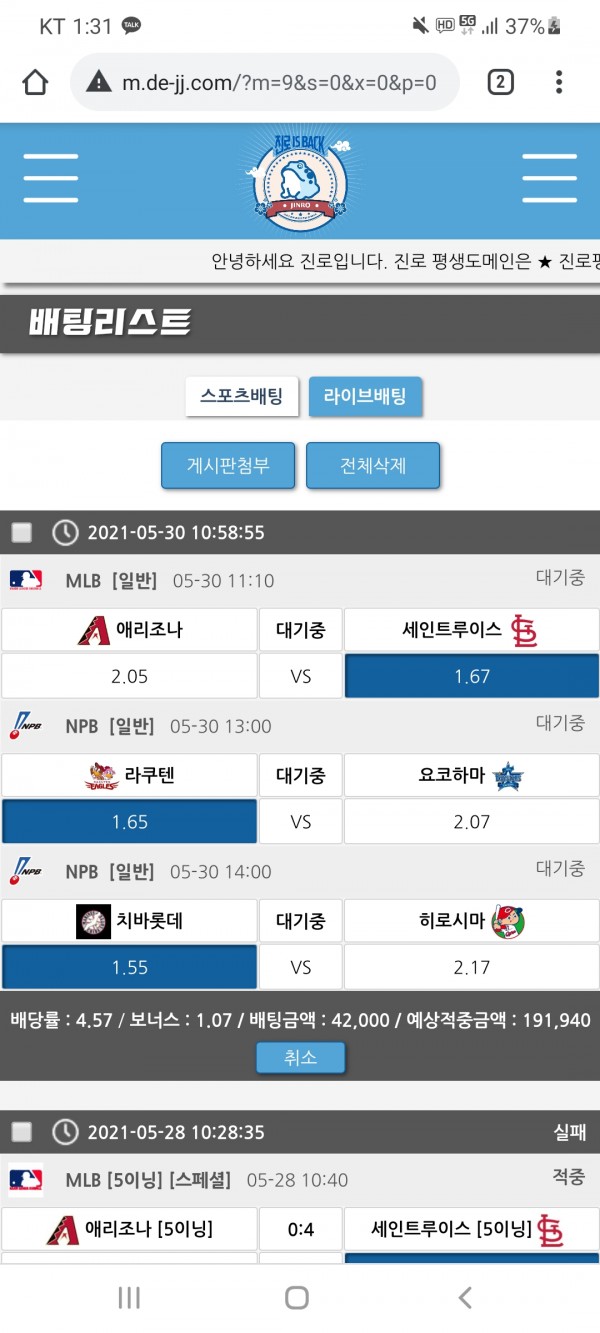Open the browser tab switcher
Image resolution: width=600 pixels, height=1333 pixels.
click(500, 82)
